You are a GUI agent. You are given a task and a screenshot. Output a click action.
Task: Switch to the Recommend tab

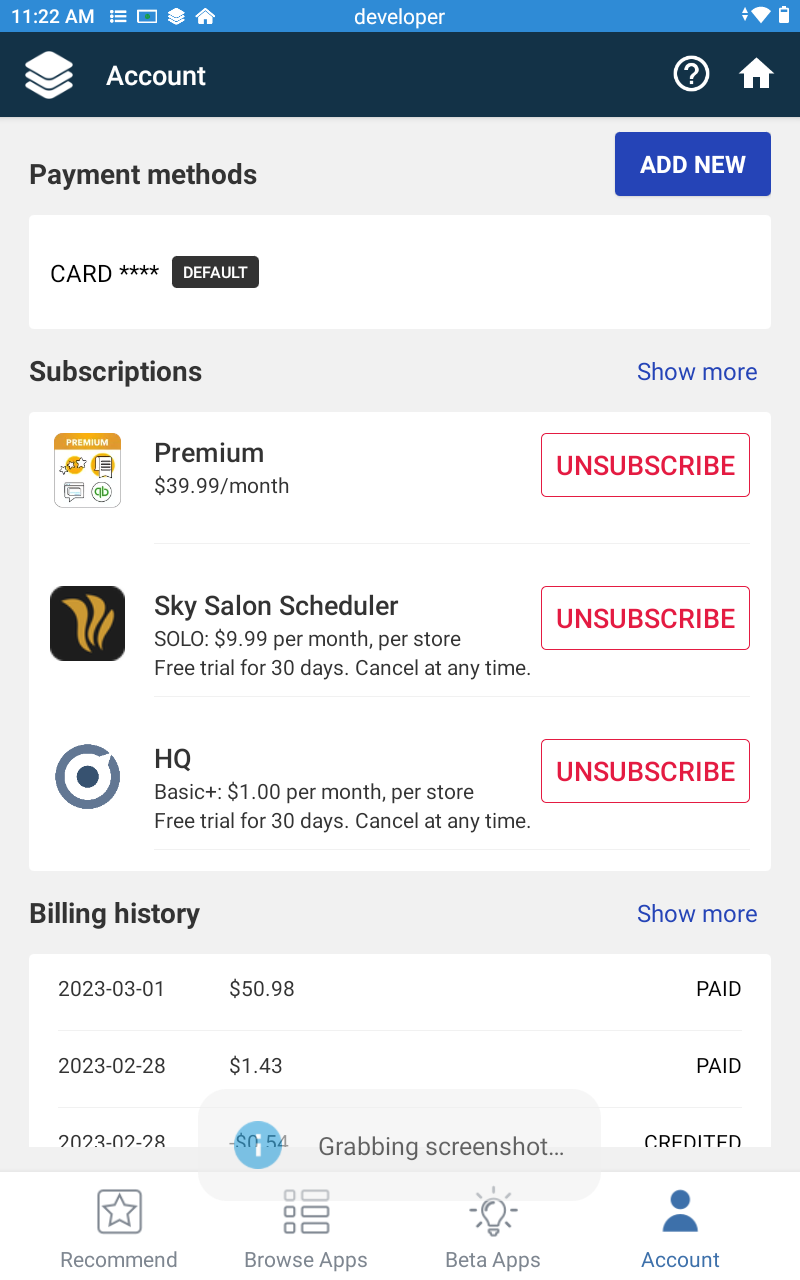119,1228
